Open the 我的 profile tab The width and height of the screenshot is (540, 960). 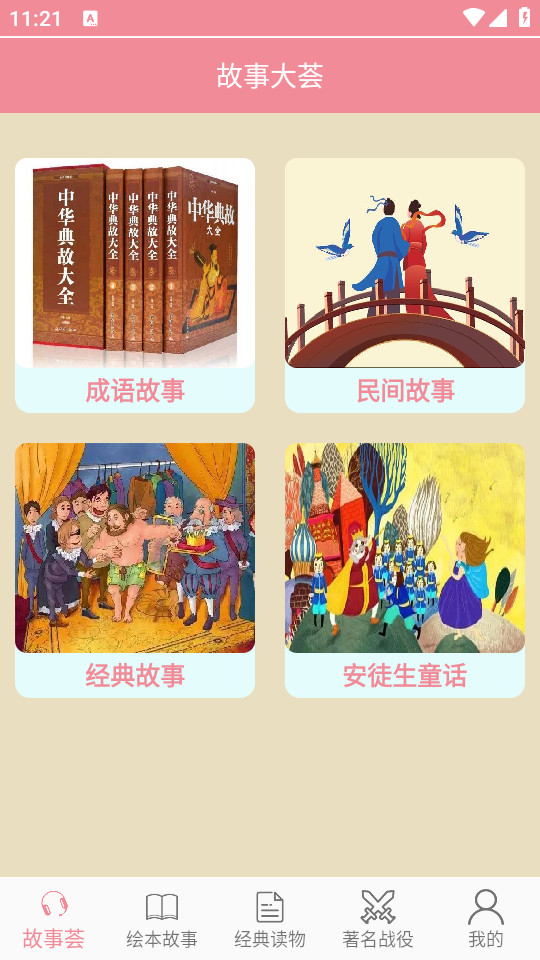click(x=486, y=919)
